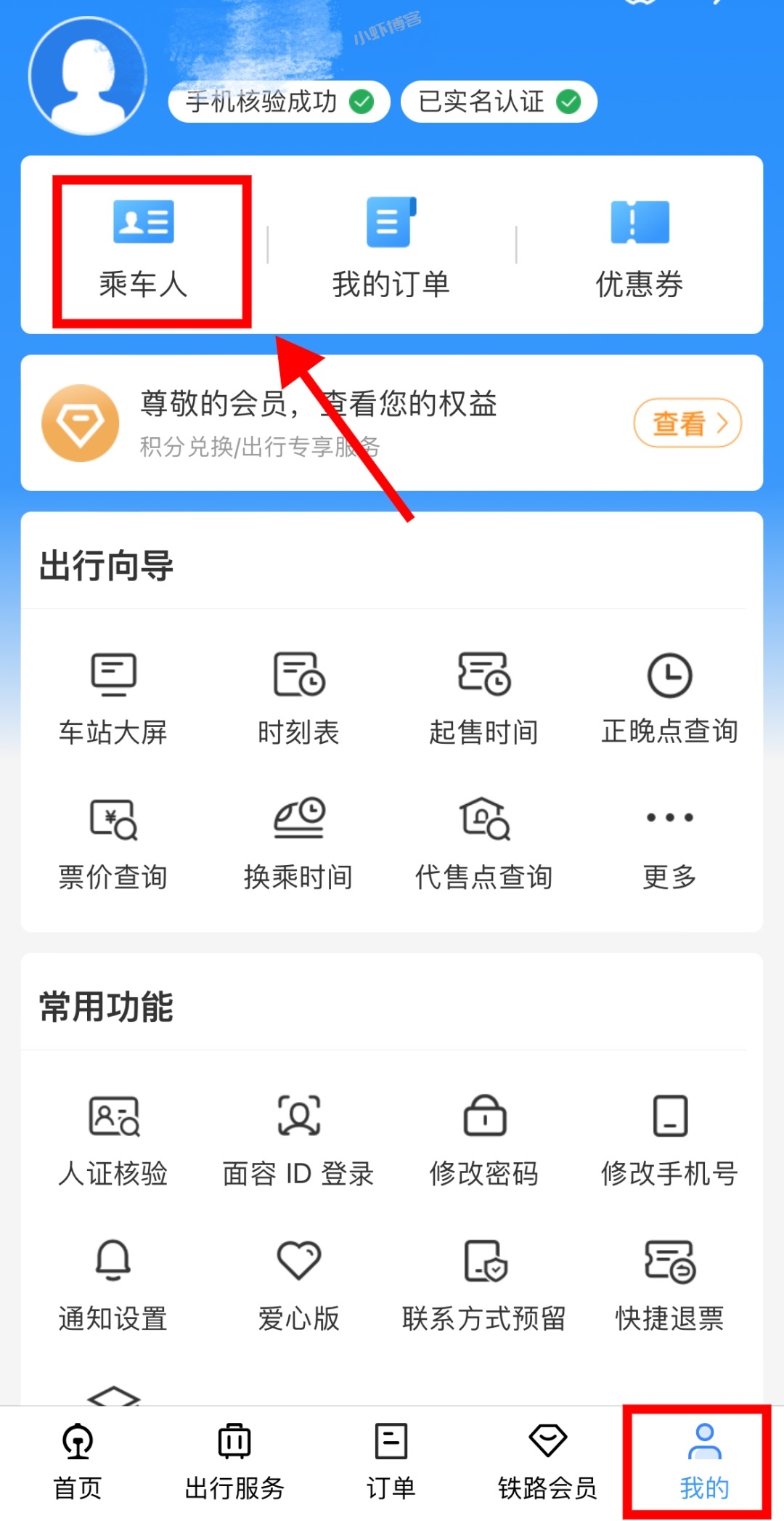Image resolution: width=784 pixels, height=1521 pixels.
Task: View timetables with the 时刻表 icon
Action: click(x=298, y=676)
